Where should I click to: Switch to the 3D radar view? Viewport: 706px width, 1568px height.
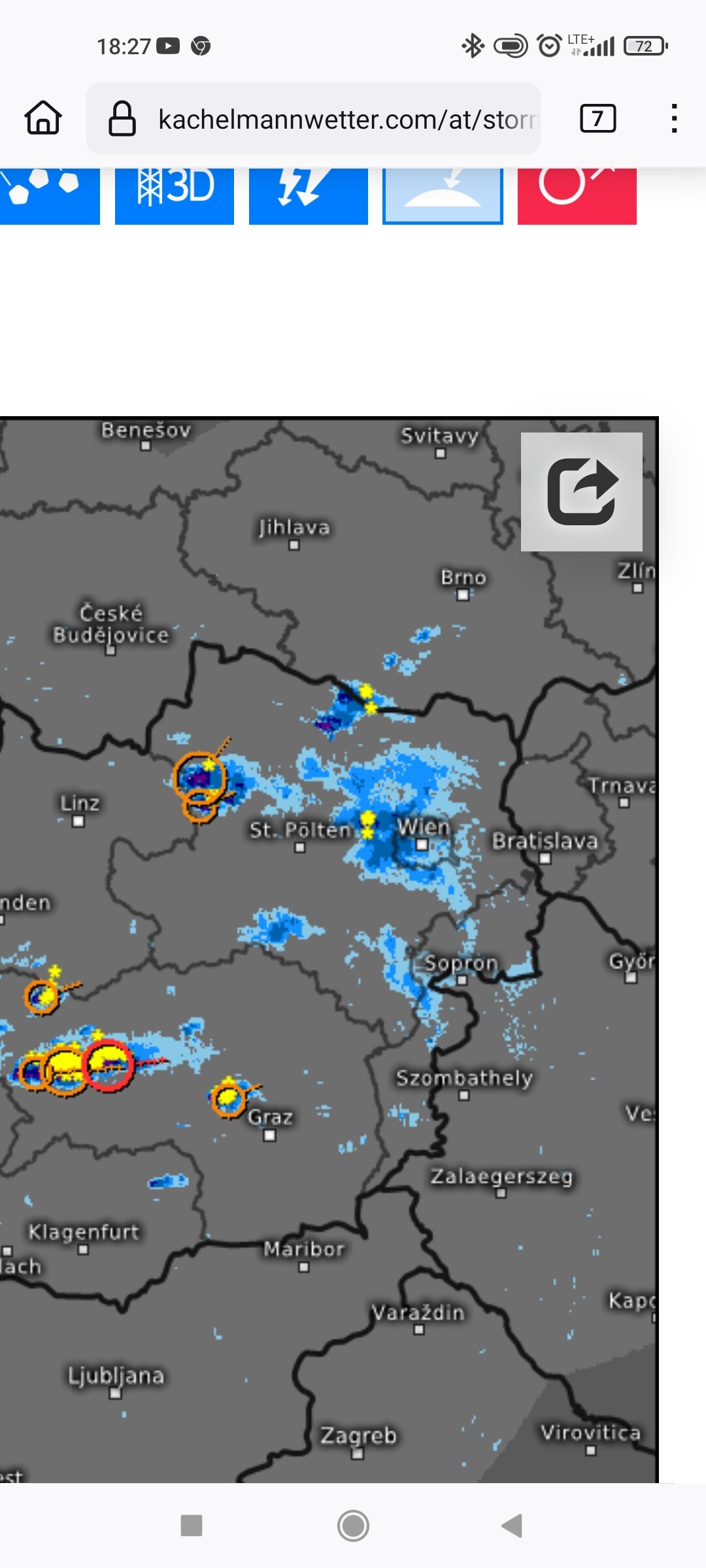click(x=175, y=196)
